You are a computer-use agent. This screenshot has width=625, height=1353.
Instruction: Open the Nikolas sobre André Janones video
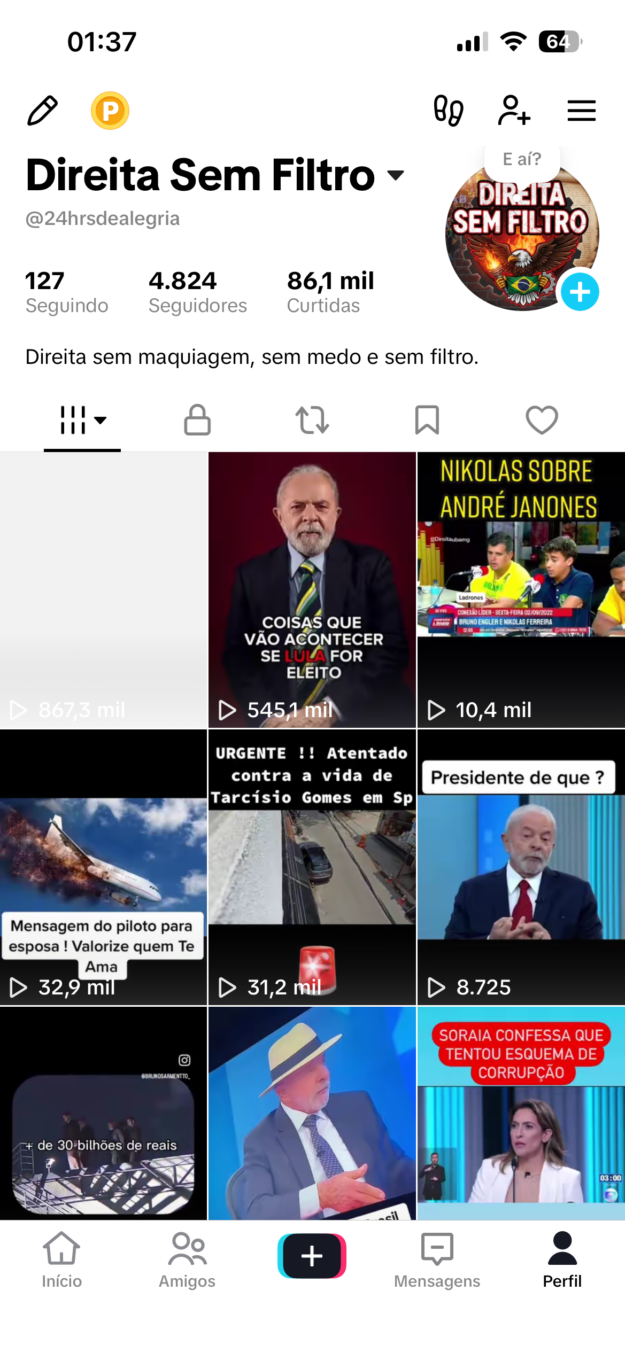coord(521,590)
